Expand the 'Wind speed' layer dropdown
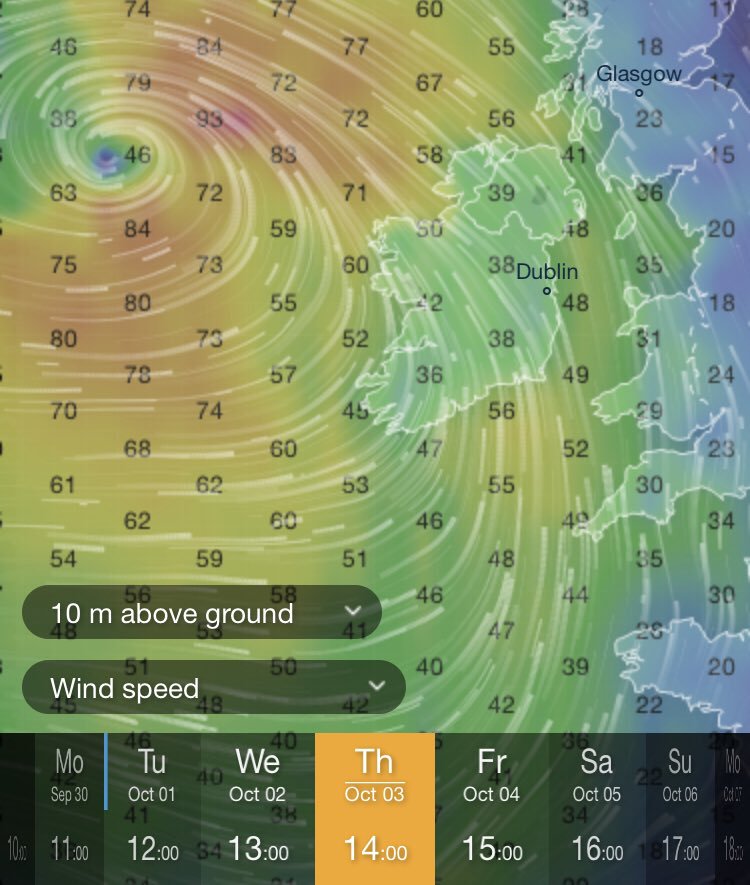750x885 pixels. click(x=213, y=687)
